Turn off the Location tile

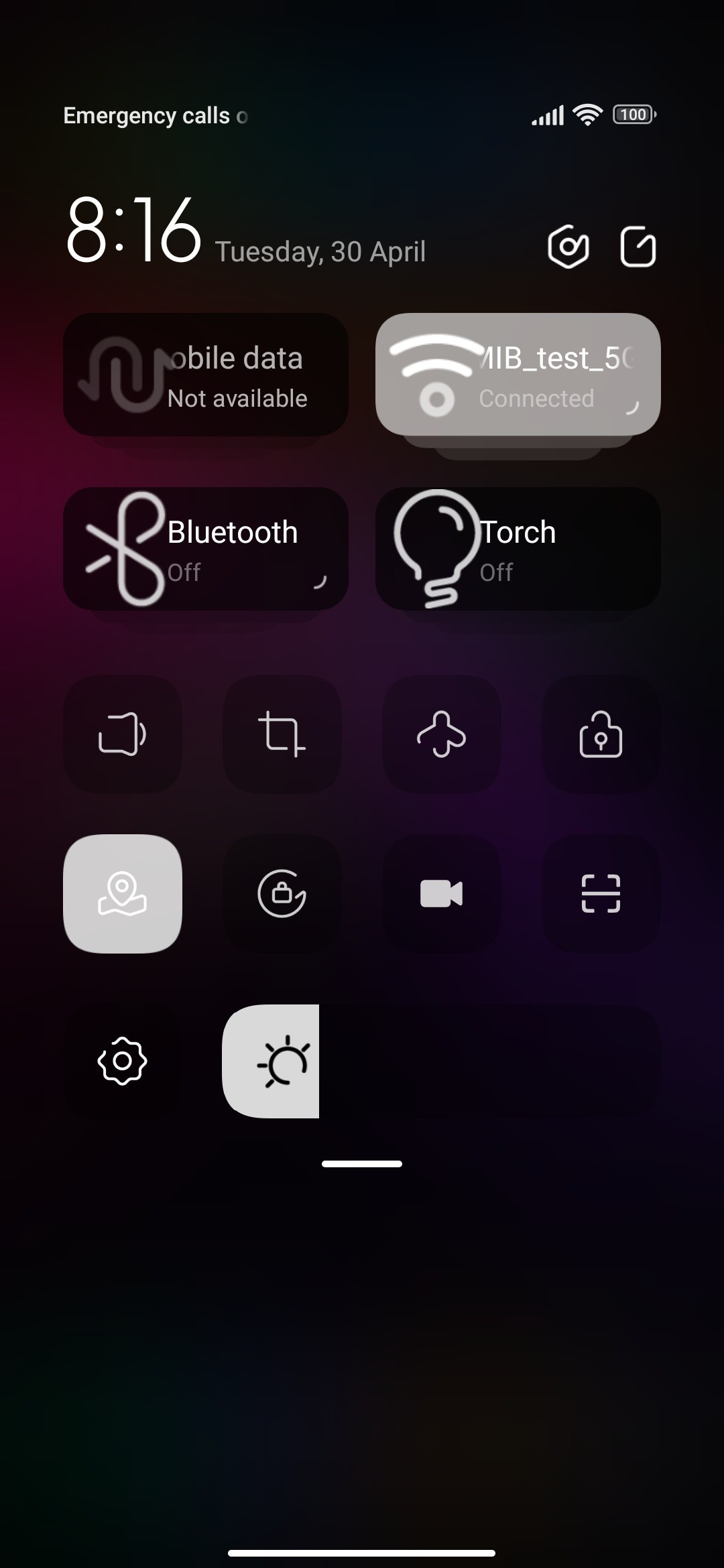click(123, 894)
